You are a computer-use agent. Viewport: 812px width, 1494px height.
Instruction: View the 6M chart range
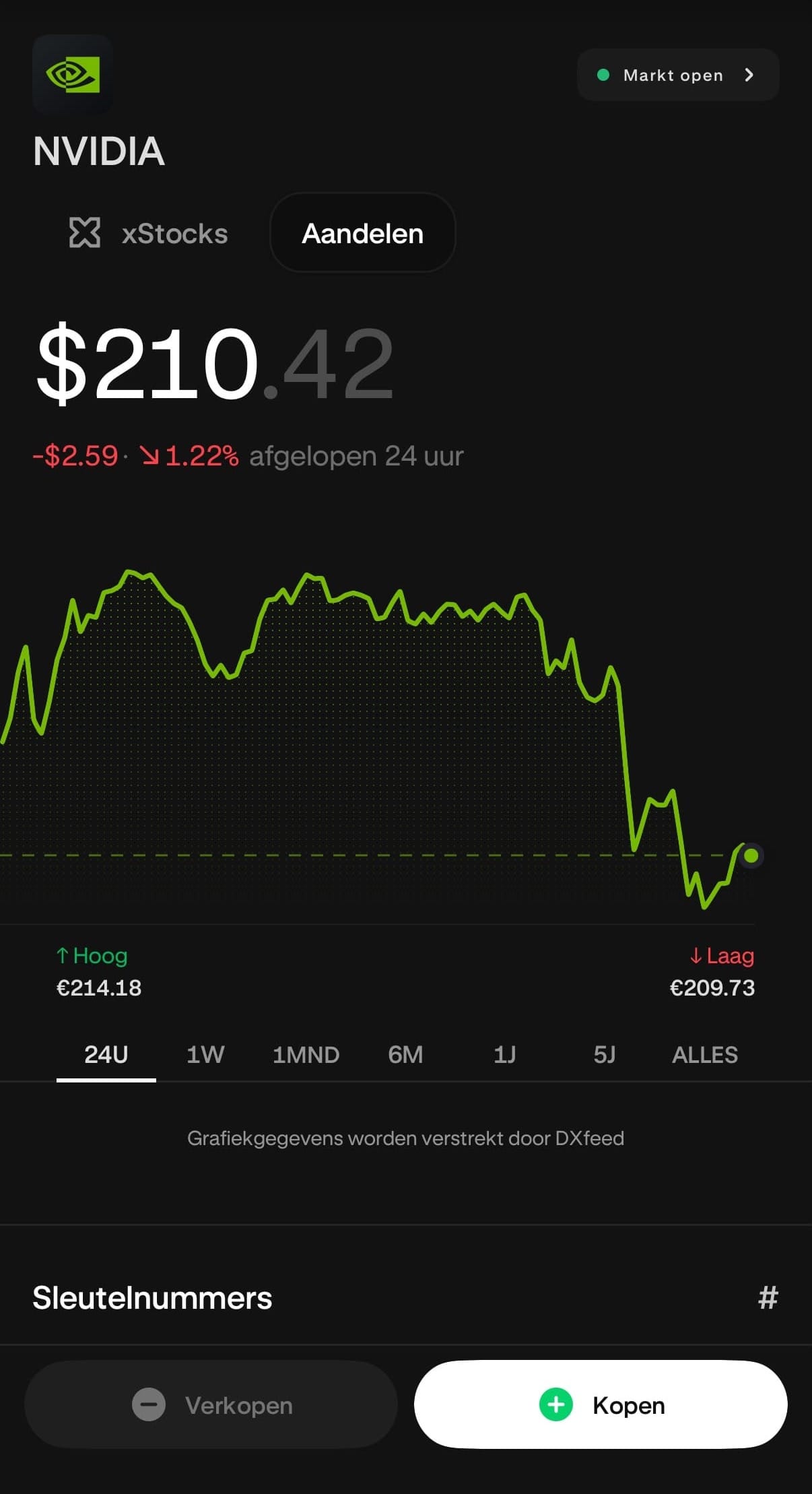click(405, 1054)
